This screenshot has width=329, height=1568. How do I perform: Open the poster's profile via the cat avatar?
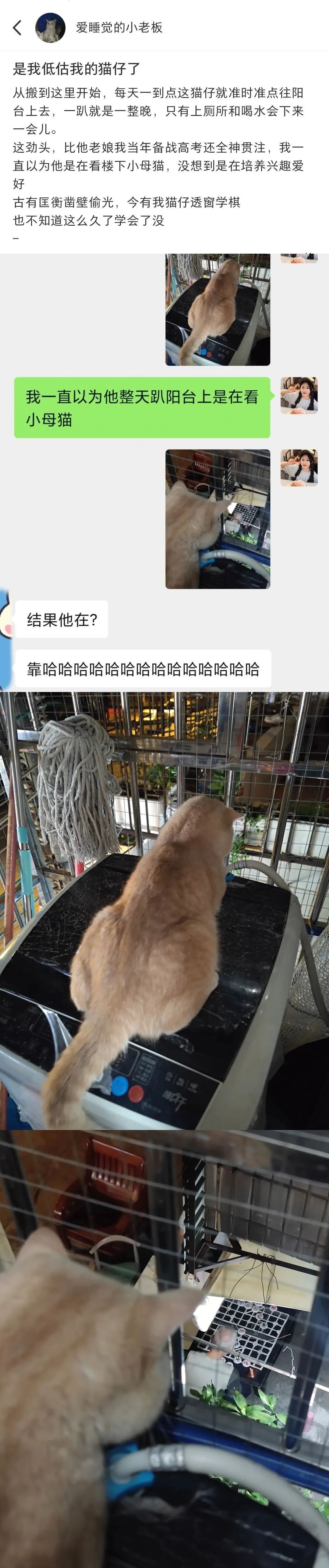(51, 27)
